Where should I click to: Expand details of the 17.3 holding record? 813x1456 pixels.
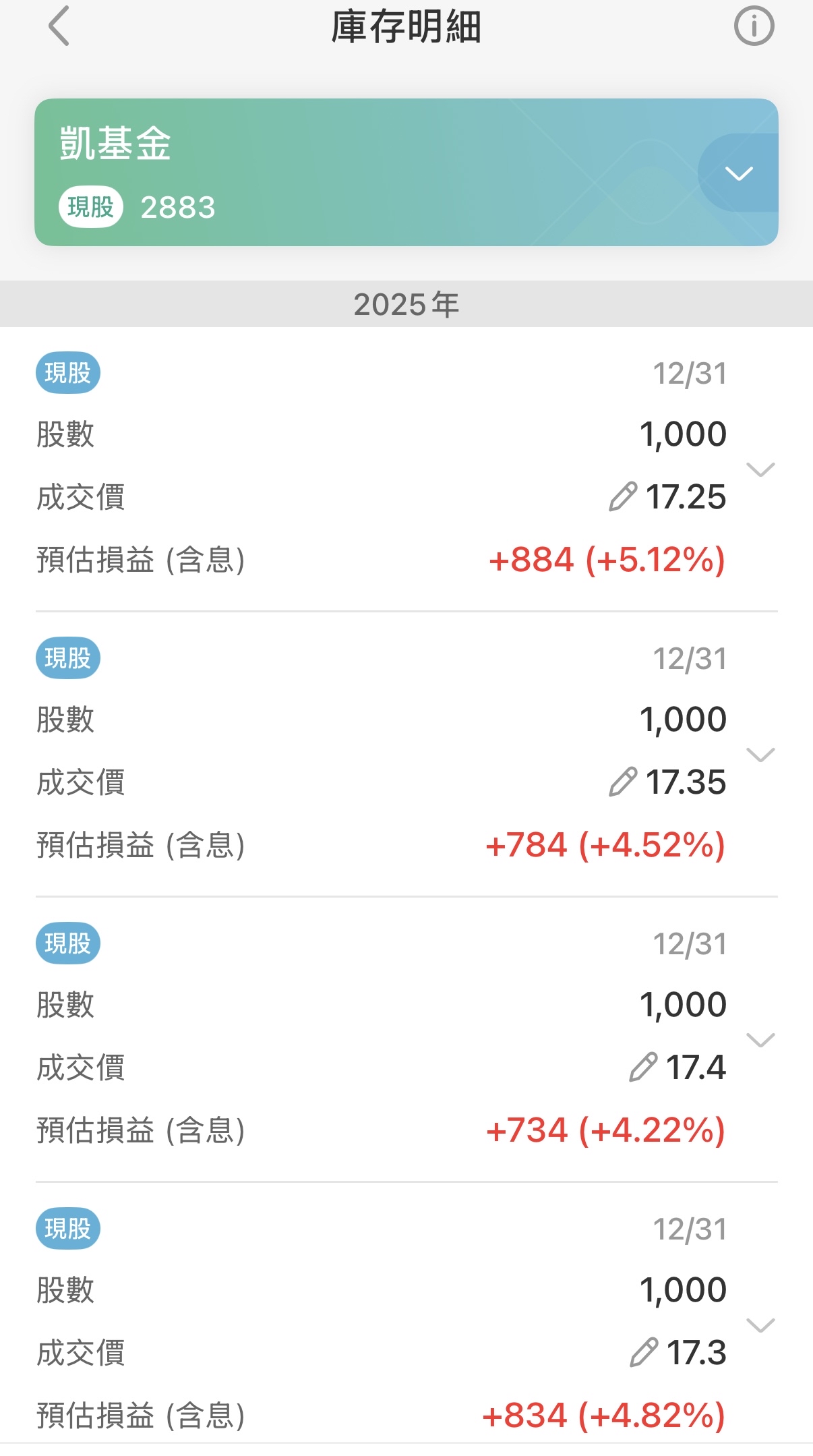pos(760,1327)
